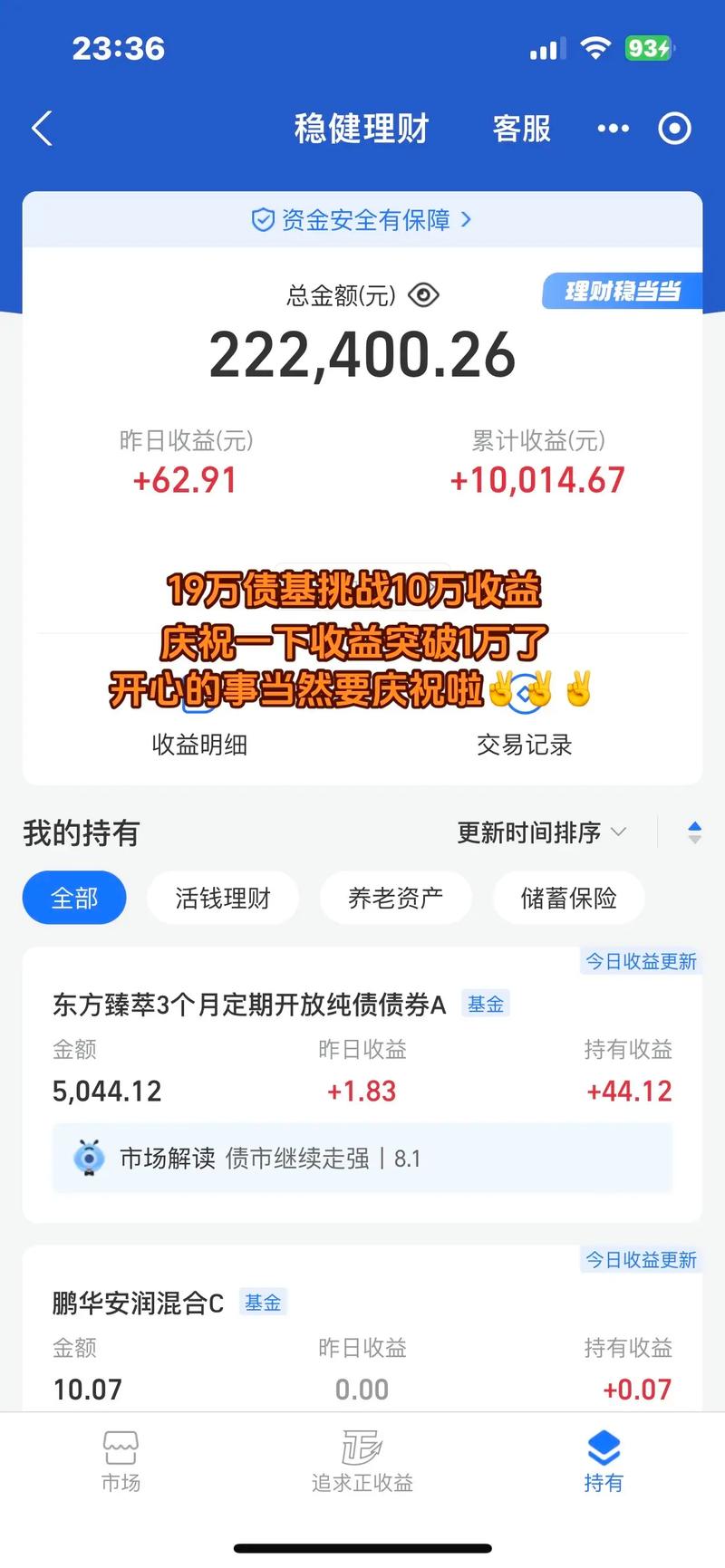
Task: Open the 鹏华安润混合C holding
Action: tap(138, 1303)
